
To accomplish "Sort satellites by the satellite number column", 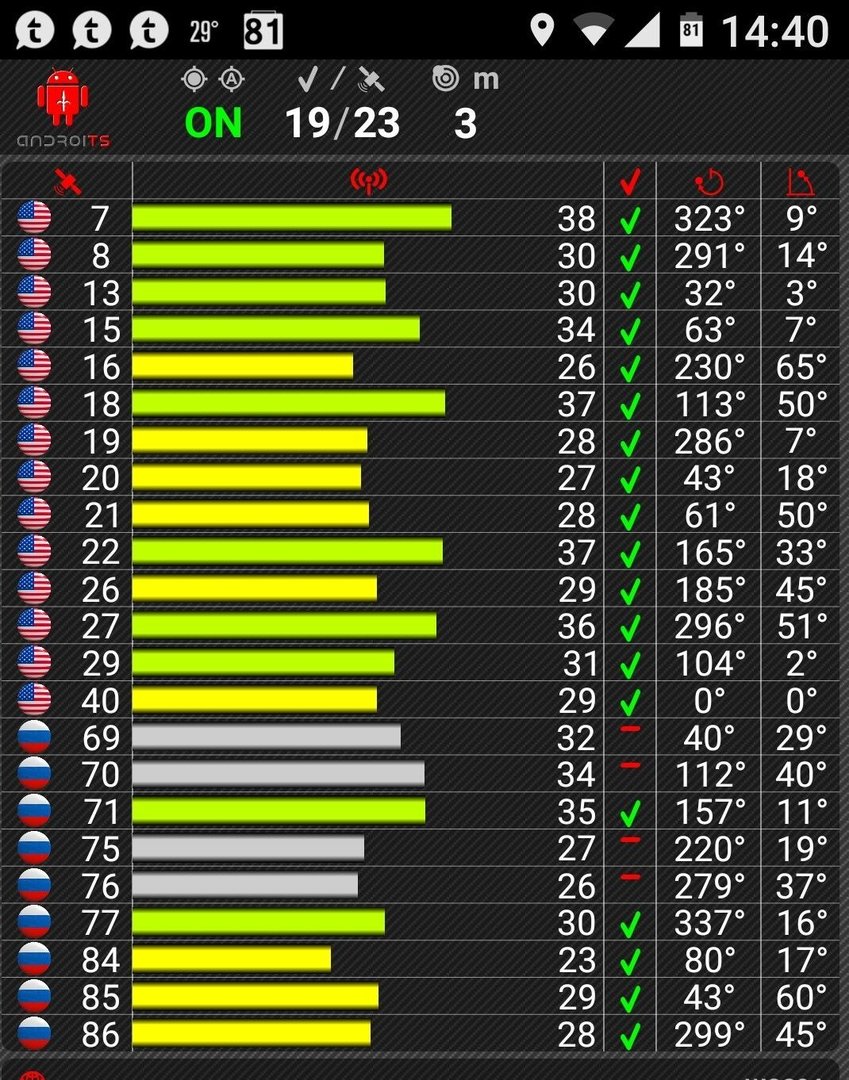I will point(68,182).
